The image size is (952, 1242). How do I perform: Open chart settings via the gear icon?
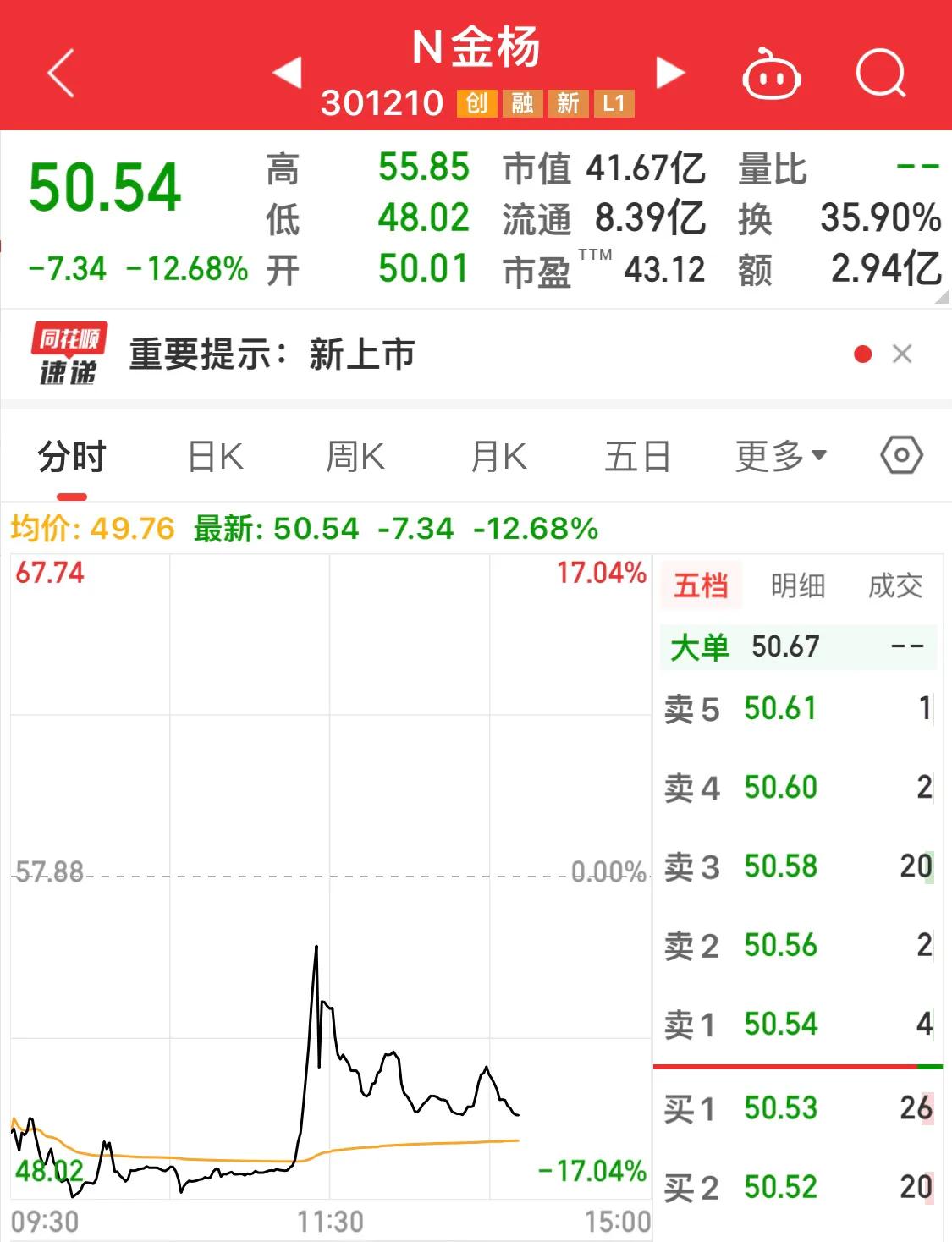click(900, 454)
